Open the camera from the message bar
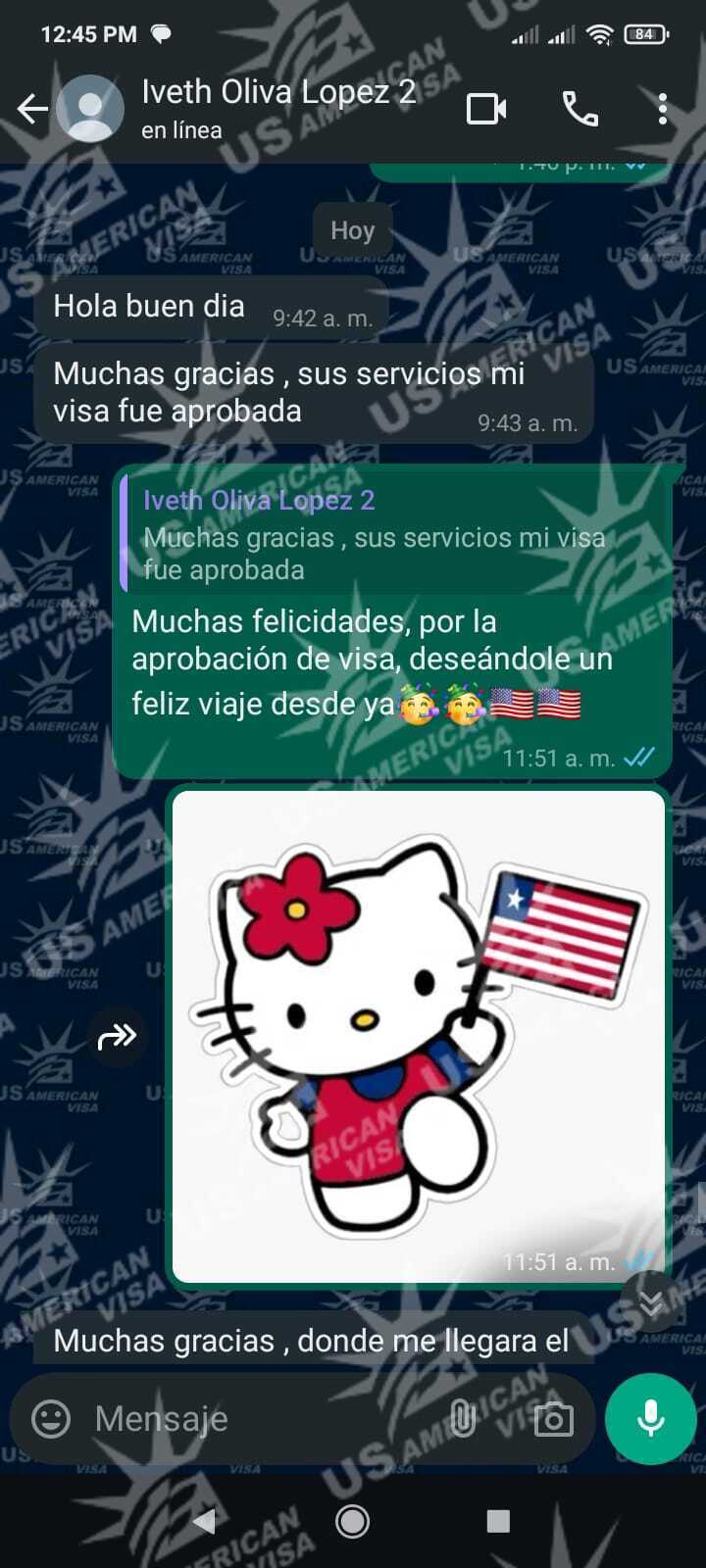The width and height of the screenshot is (706, 1568). [x=553, y=1418]
